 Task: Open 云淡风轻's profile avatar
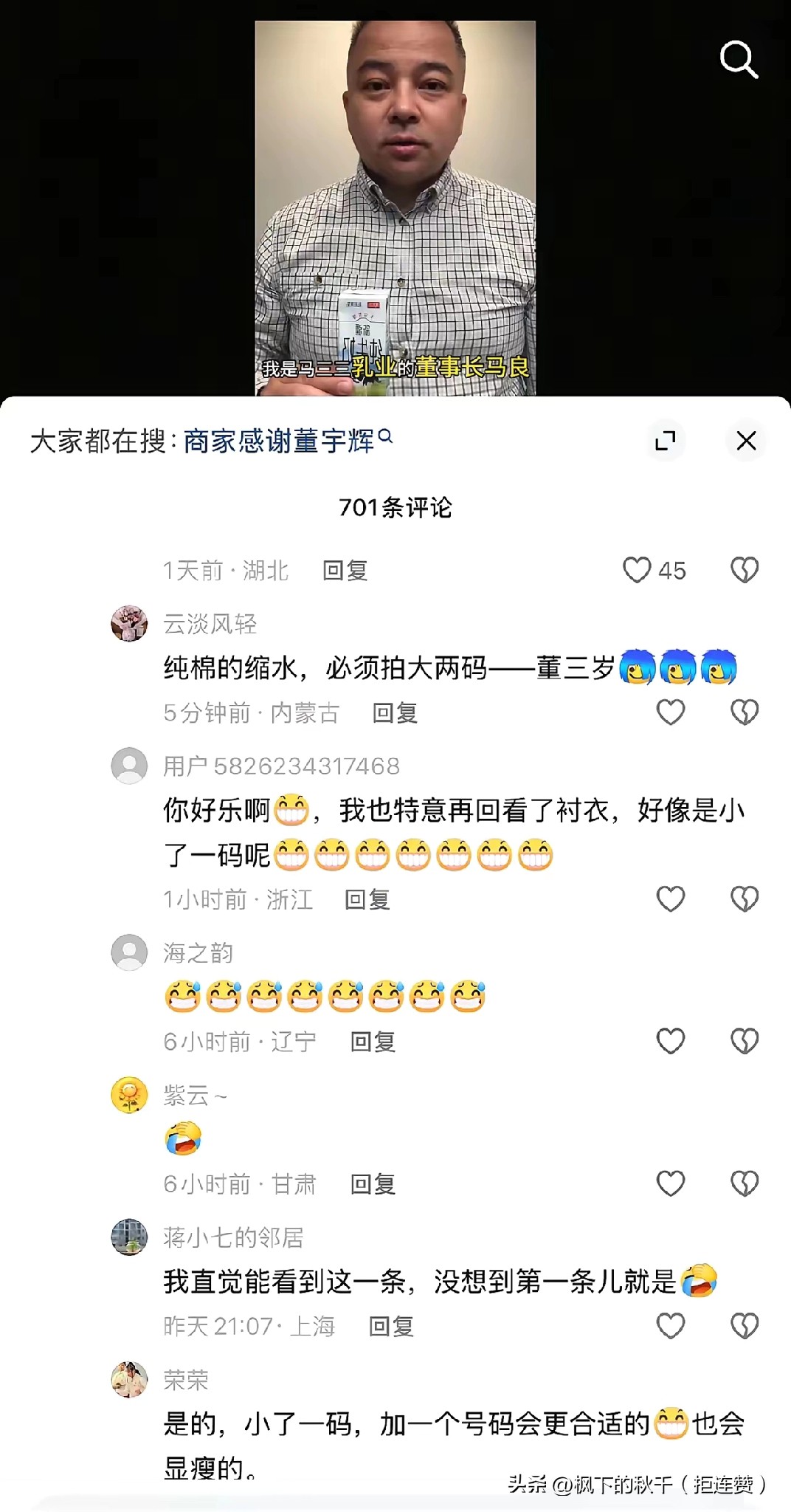[129, 623]
